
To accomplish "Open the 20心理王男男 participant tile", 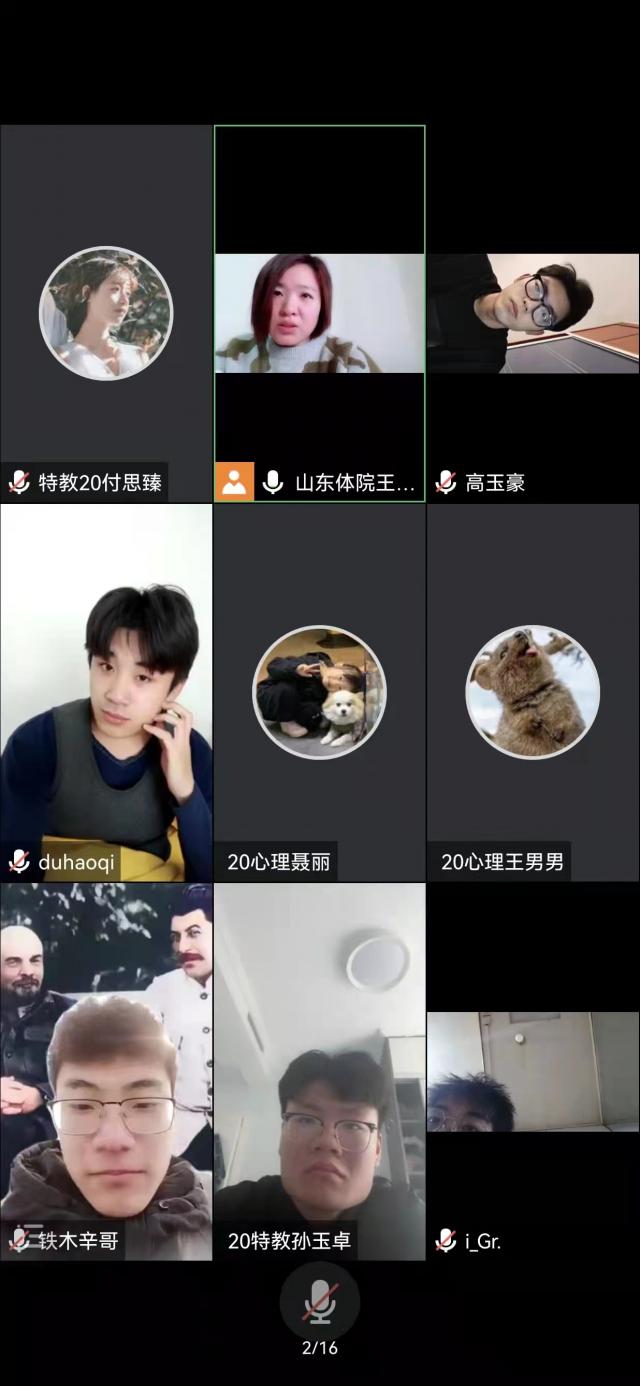I will [533, 692].
